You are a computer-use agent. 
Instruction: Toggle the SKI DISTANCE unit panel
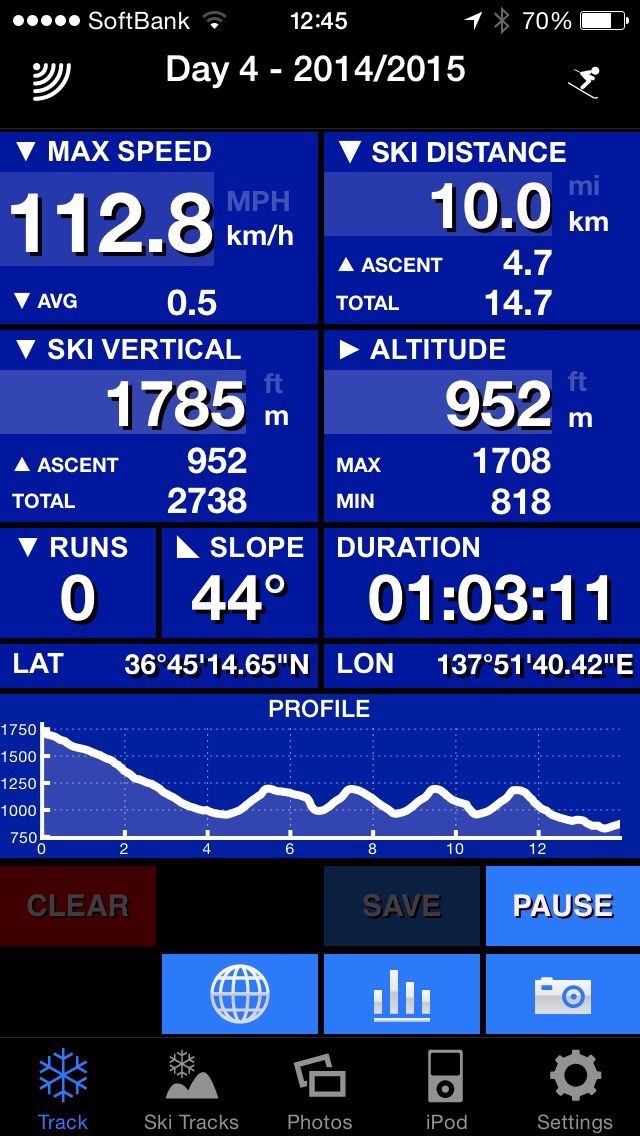pos(481,227)
